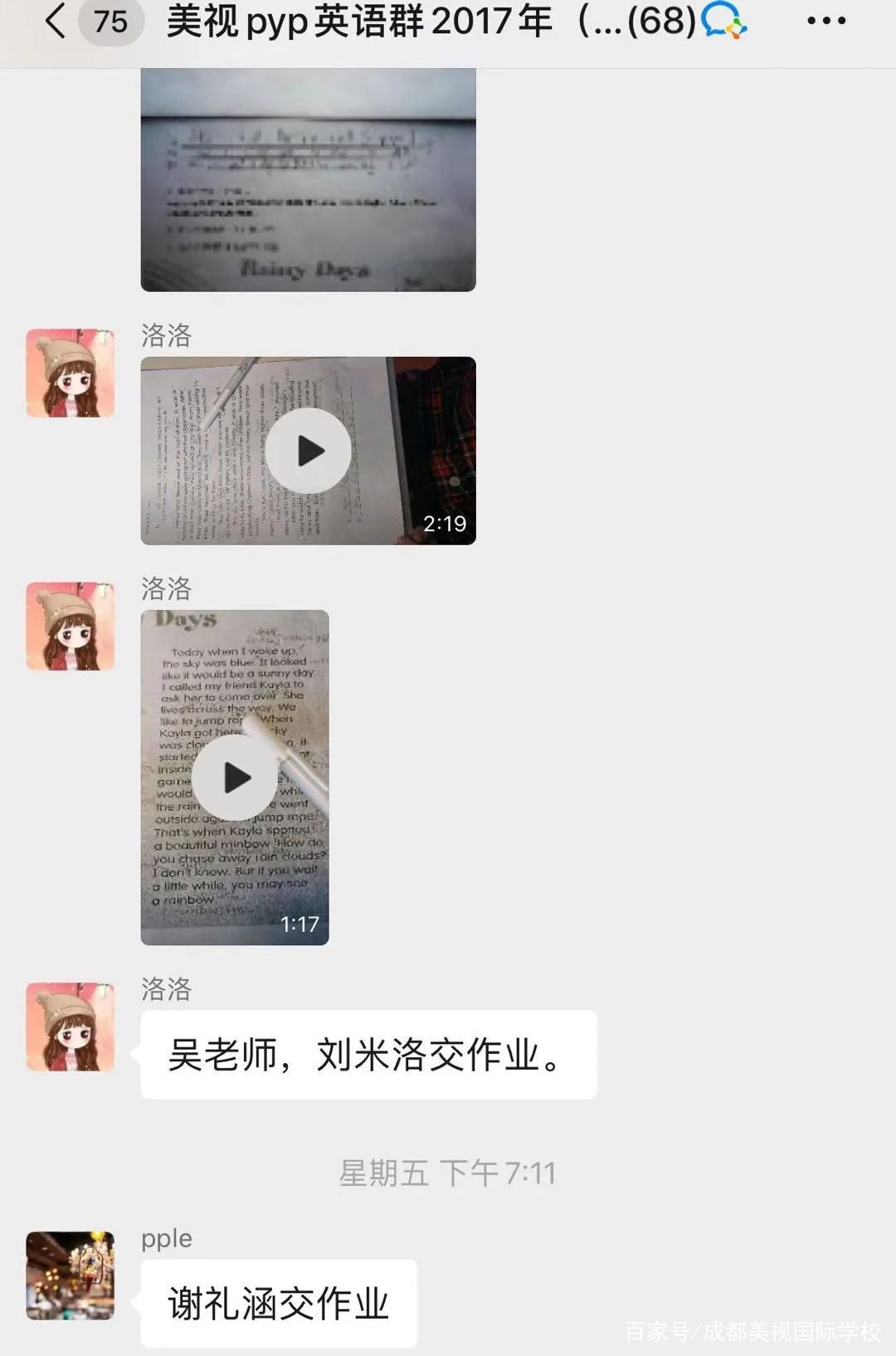Open 洛洛's avatar beside the 吴老师 message

(x=70, y=1027)
